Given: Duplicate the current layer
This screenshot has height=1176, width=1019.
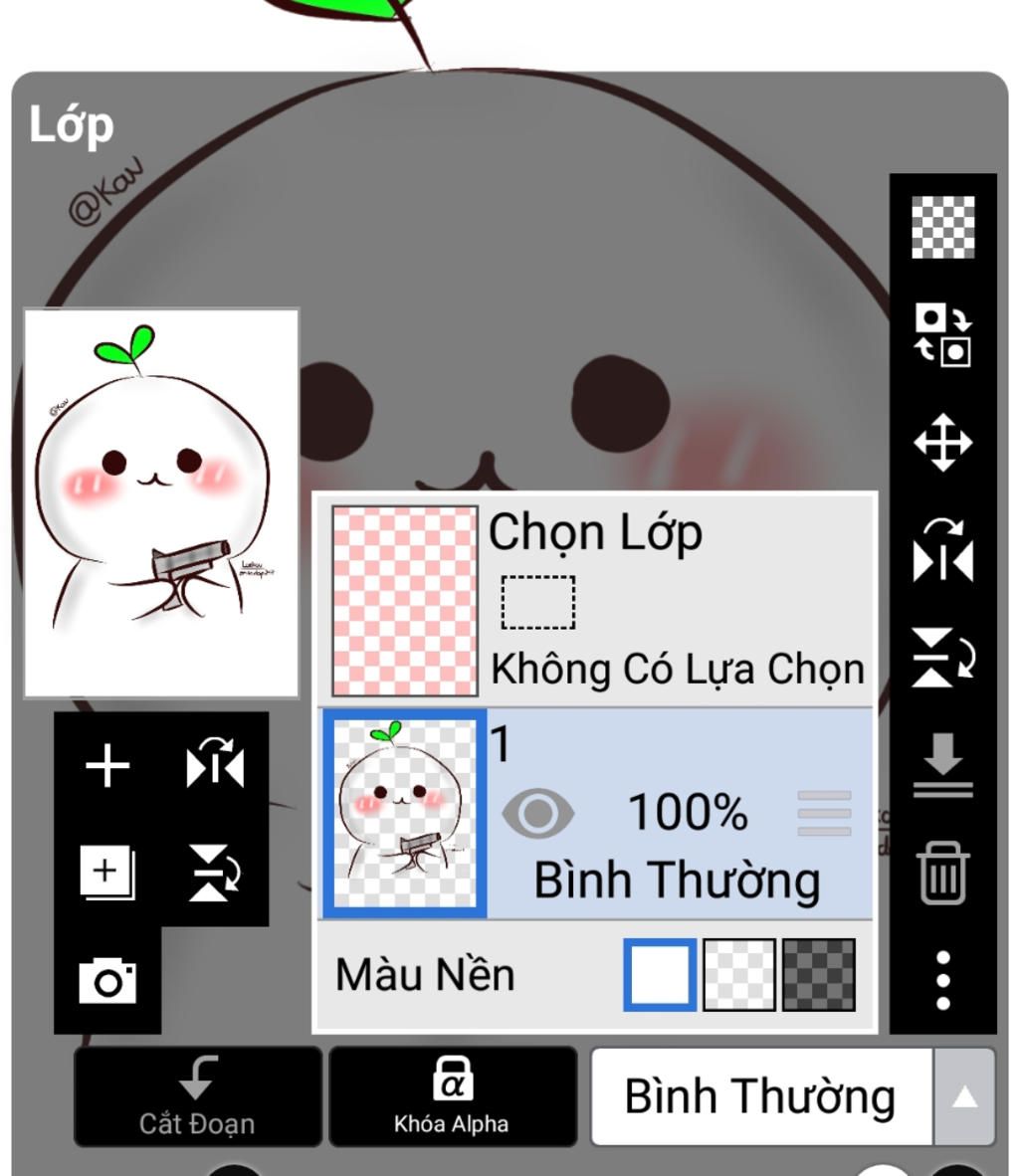Looking at the screenshot, I should (x=107, y=874).
